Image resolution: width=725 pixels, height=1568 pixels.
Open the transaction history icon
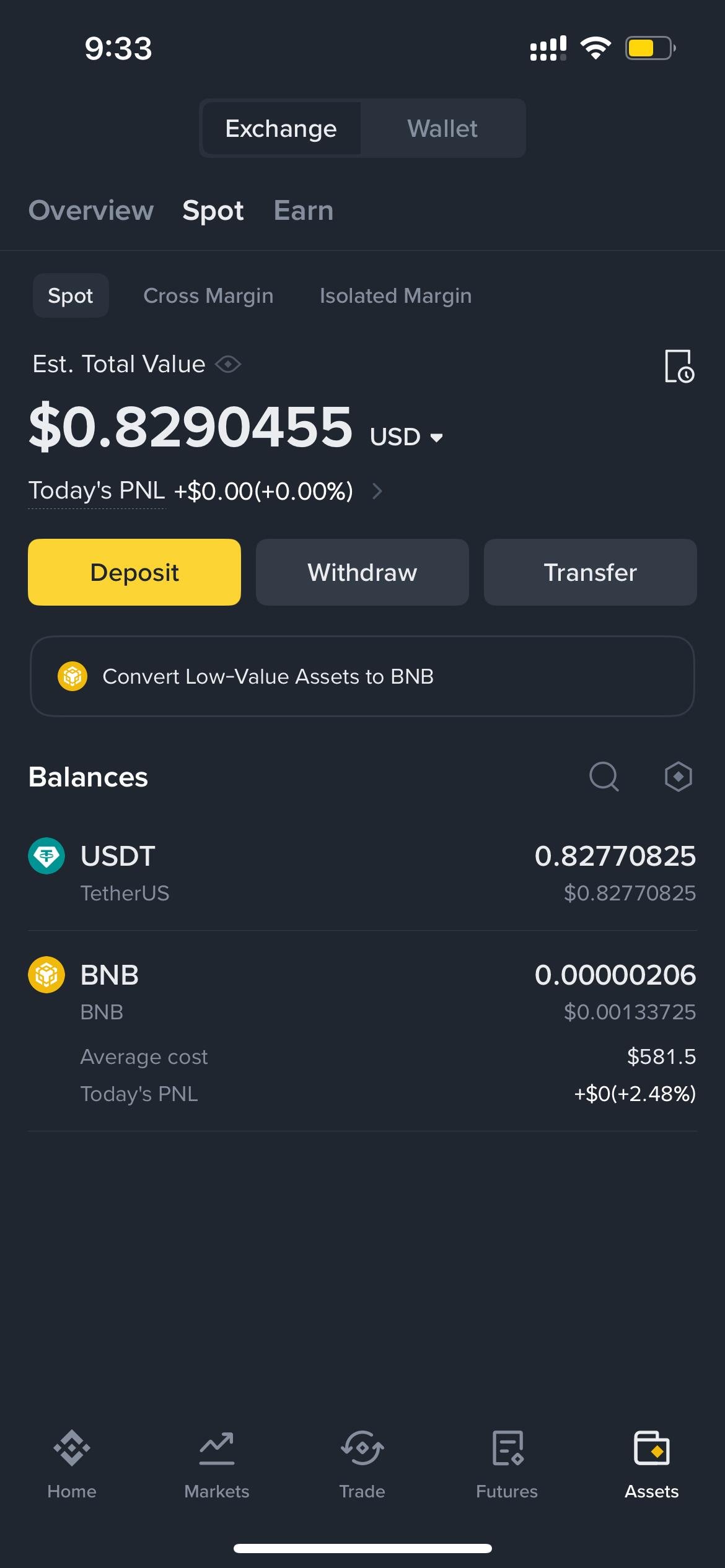click(679, 366)
